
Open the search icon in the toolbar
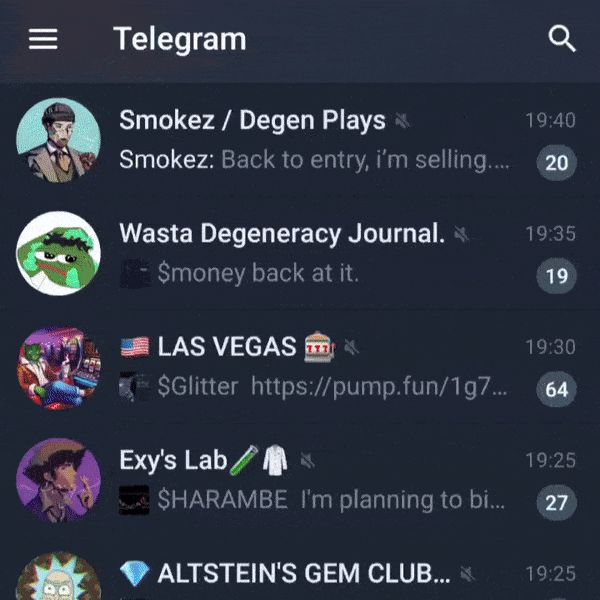pyautogui.click(x=562, y=40)
